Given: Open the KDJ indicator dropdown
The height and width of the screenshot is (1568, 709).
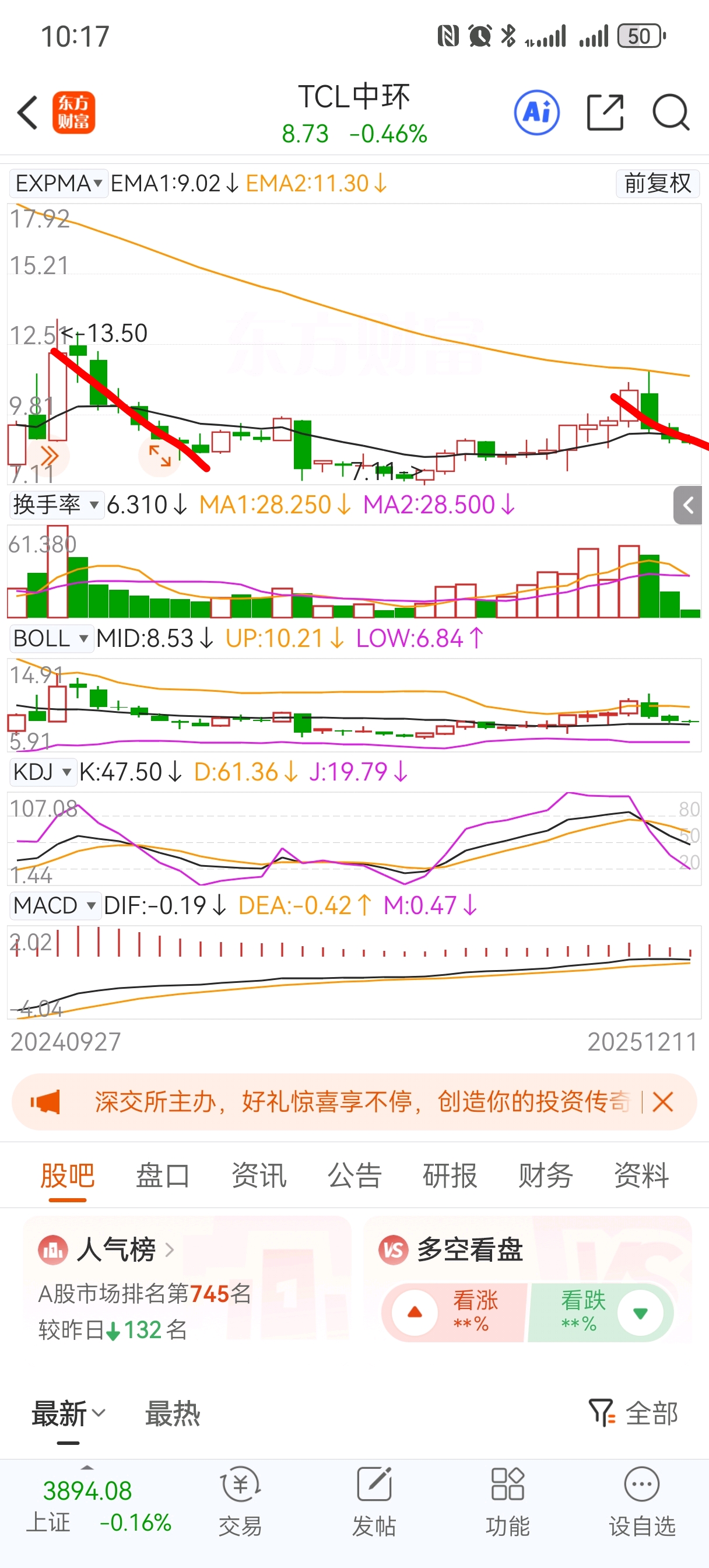Looking at the screenshot, I should coord(43,772).
